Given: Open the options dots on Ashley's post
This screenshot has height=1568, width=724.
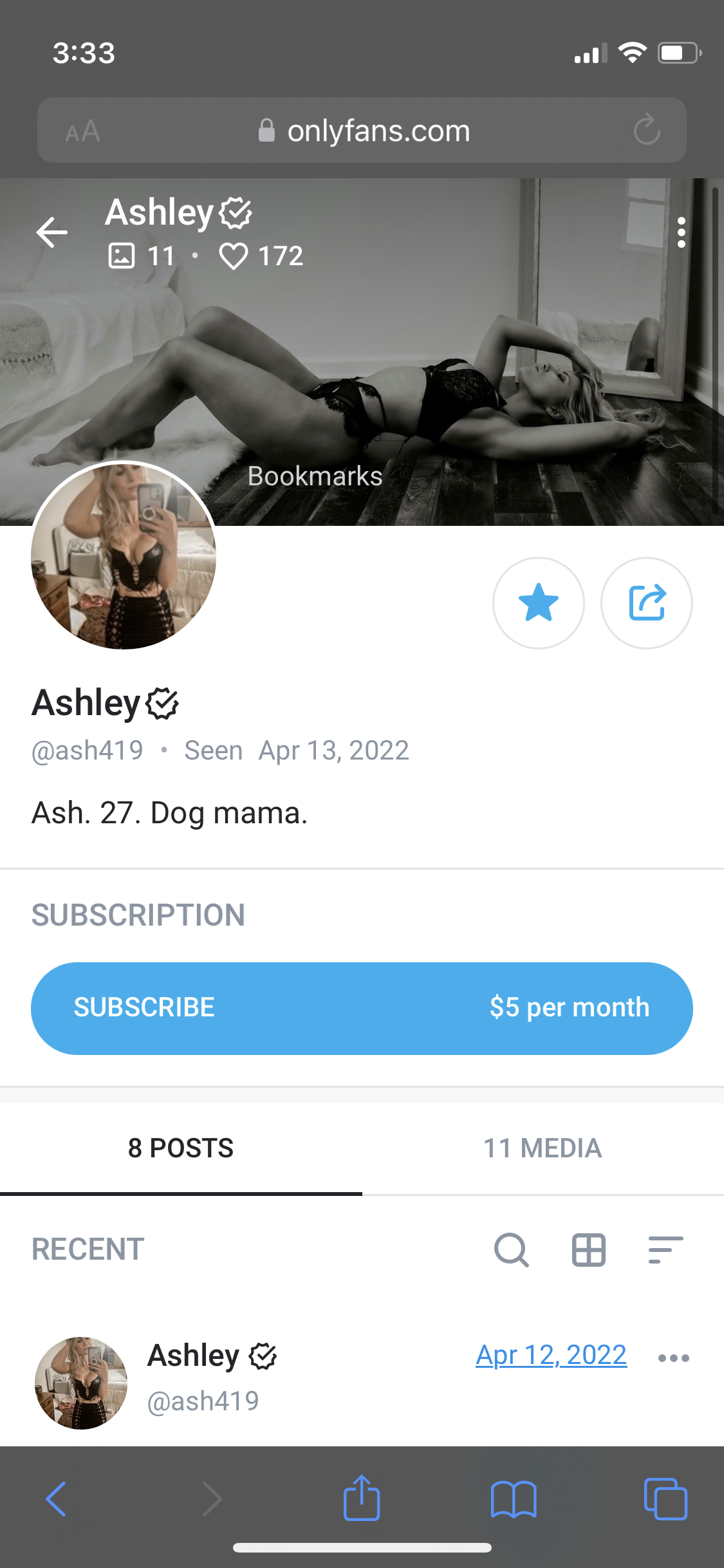Looking at the screenshot, I should click(674, 1358).
